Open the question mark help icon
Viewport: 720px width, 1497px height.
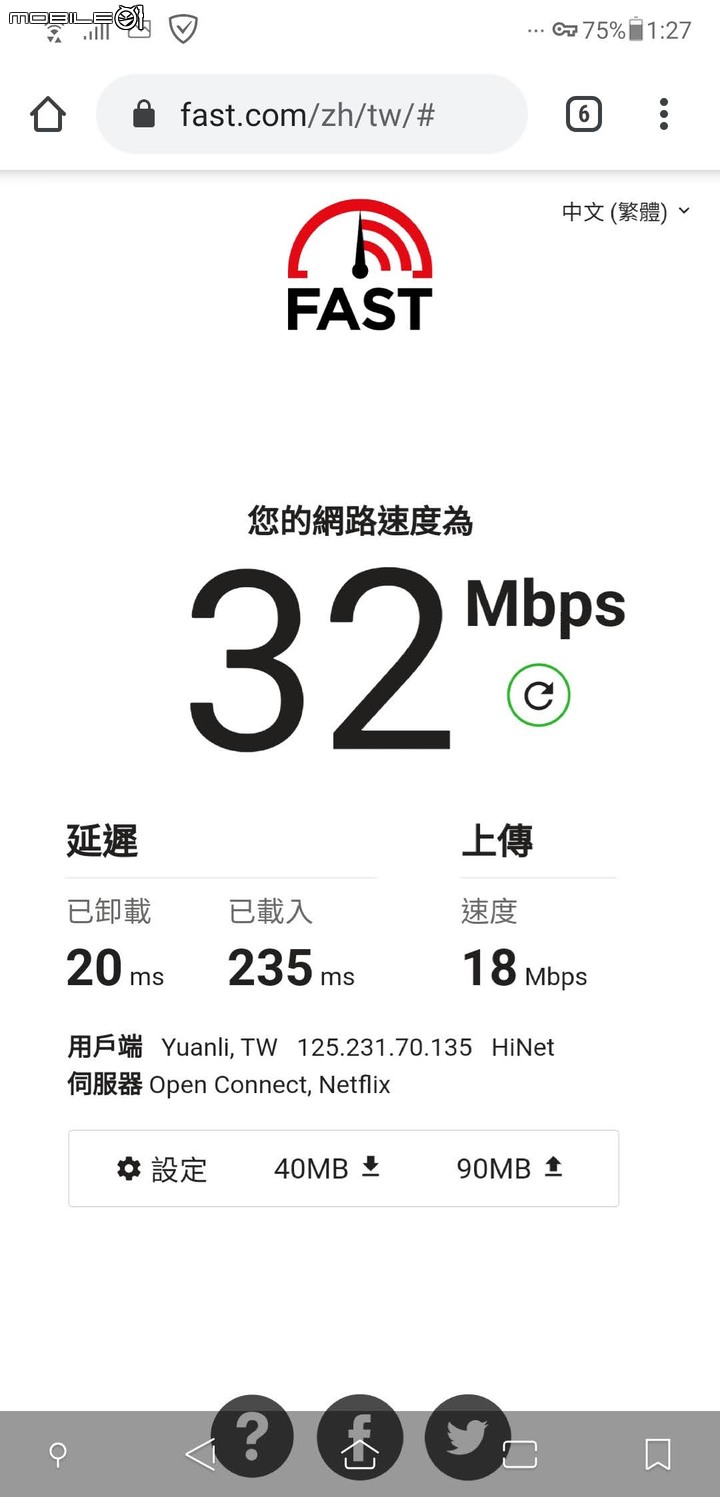coord(252,1437)
